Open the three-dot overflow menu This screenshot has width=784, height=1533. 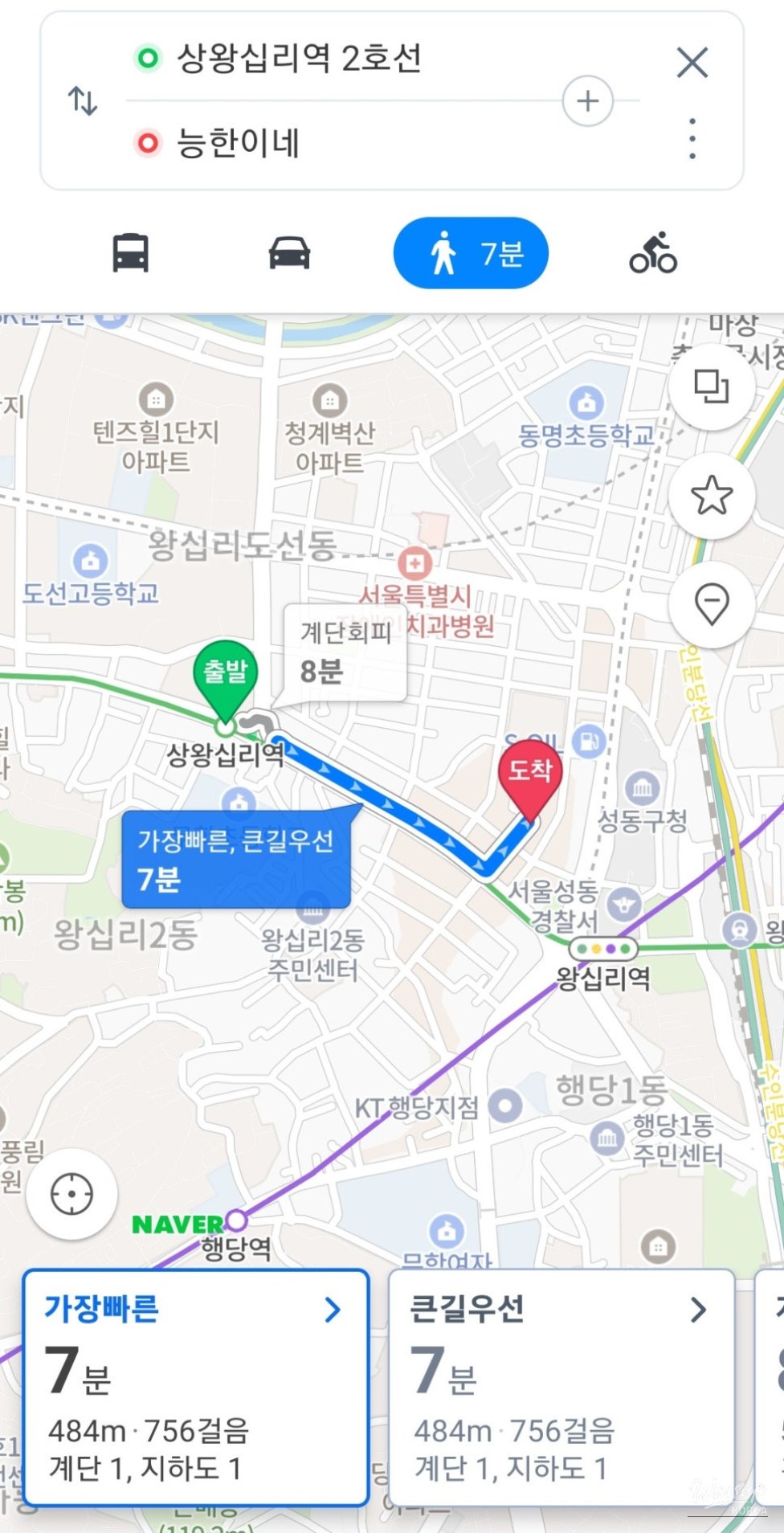pyautogui.click(x=692, y=138)
